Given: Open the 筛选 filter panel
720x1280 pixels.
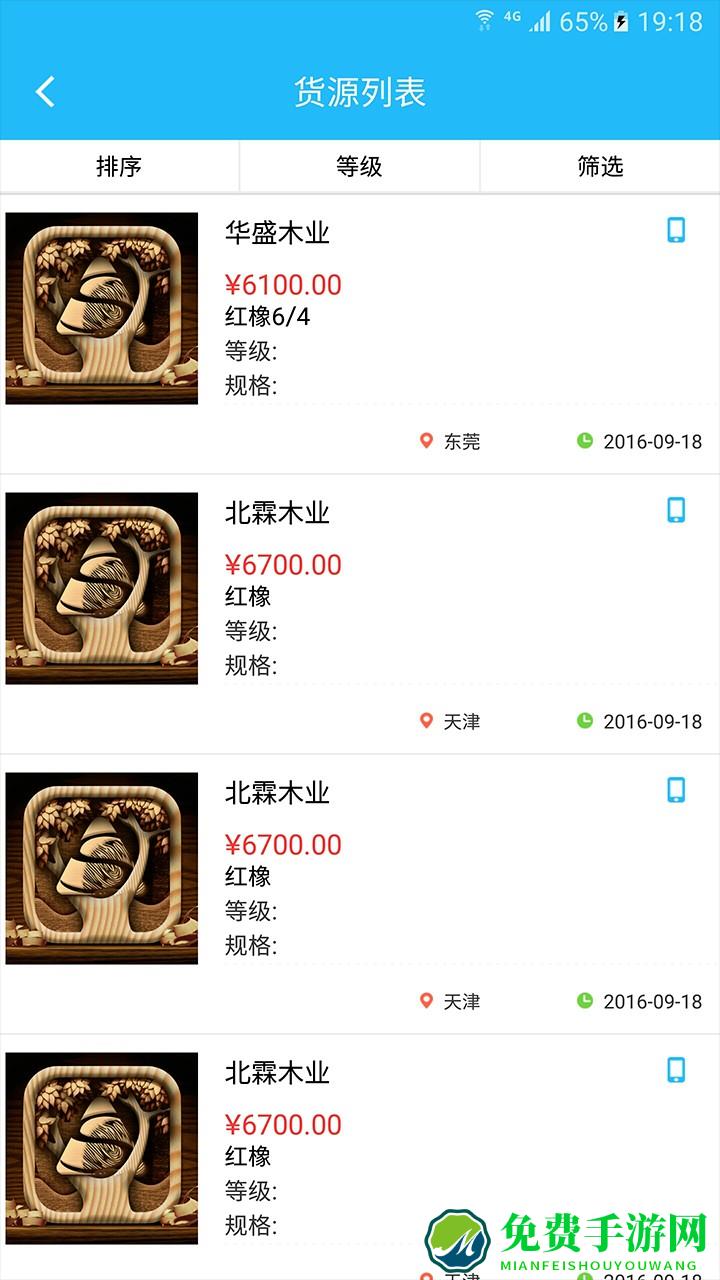Looking at the screenshot, I should coord(599,167).
